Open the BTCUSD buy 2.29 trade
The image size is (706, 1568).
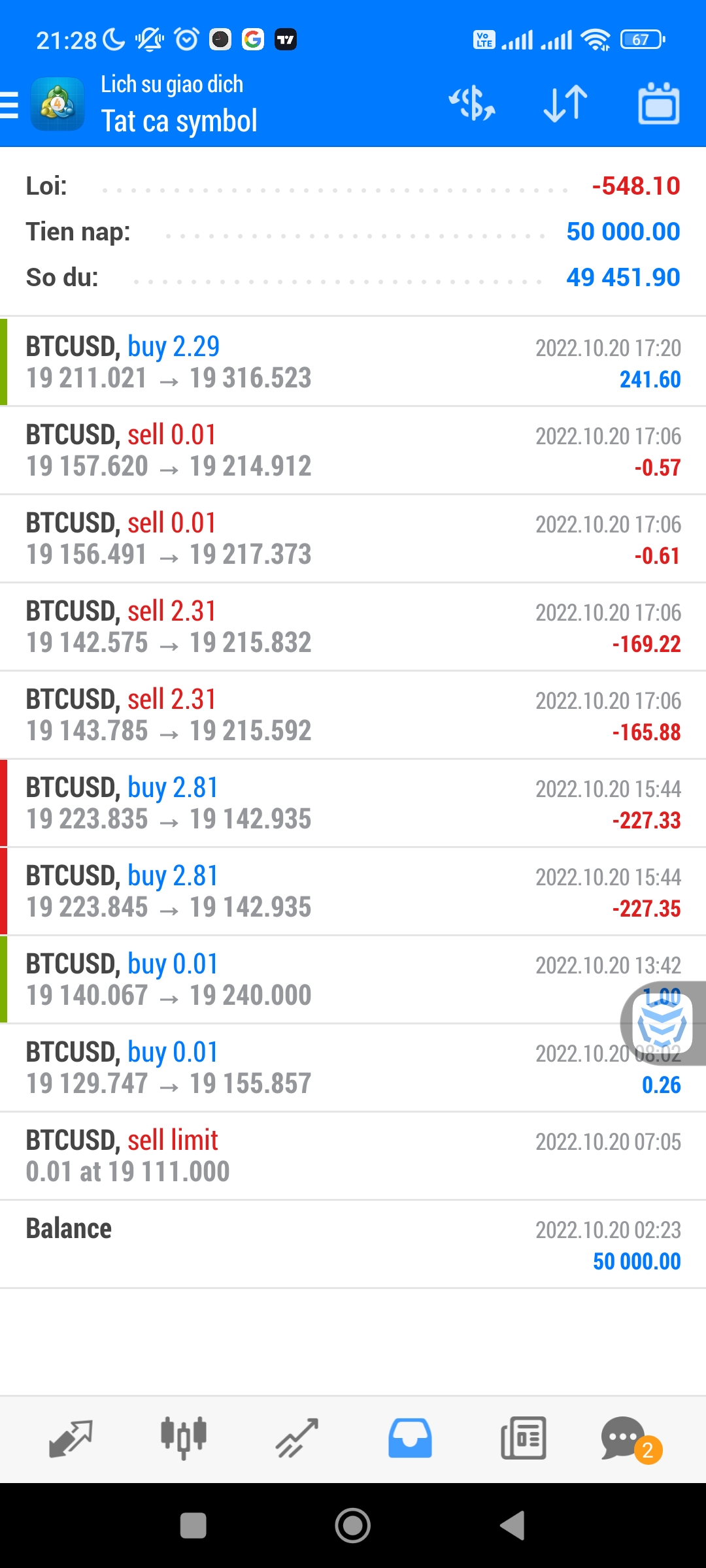click(x=353, y=362)
